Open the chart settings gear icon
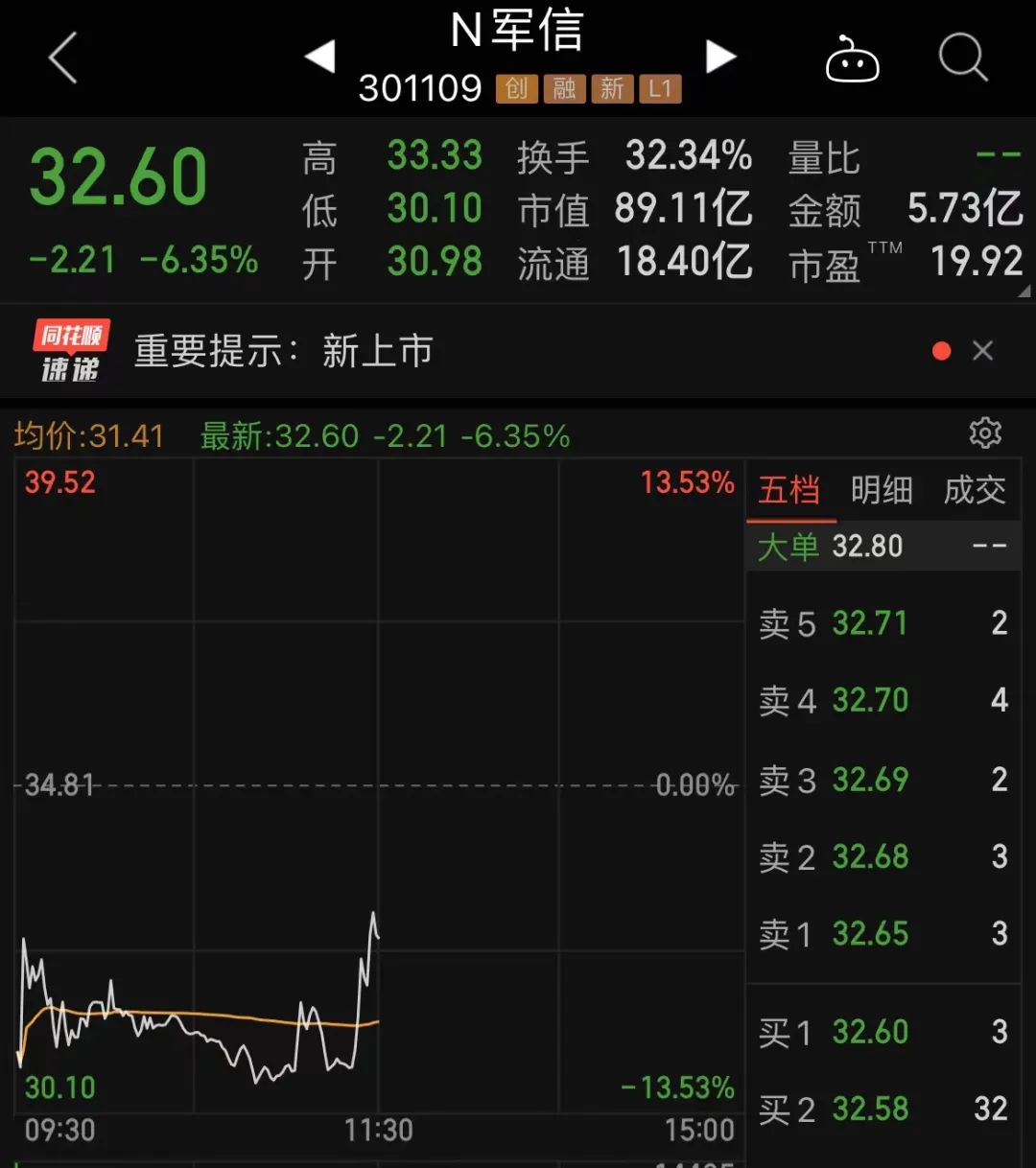1036x1168 pixels. click(x=987, y=434)
